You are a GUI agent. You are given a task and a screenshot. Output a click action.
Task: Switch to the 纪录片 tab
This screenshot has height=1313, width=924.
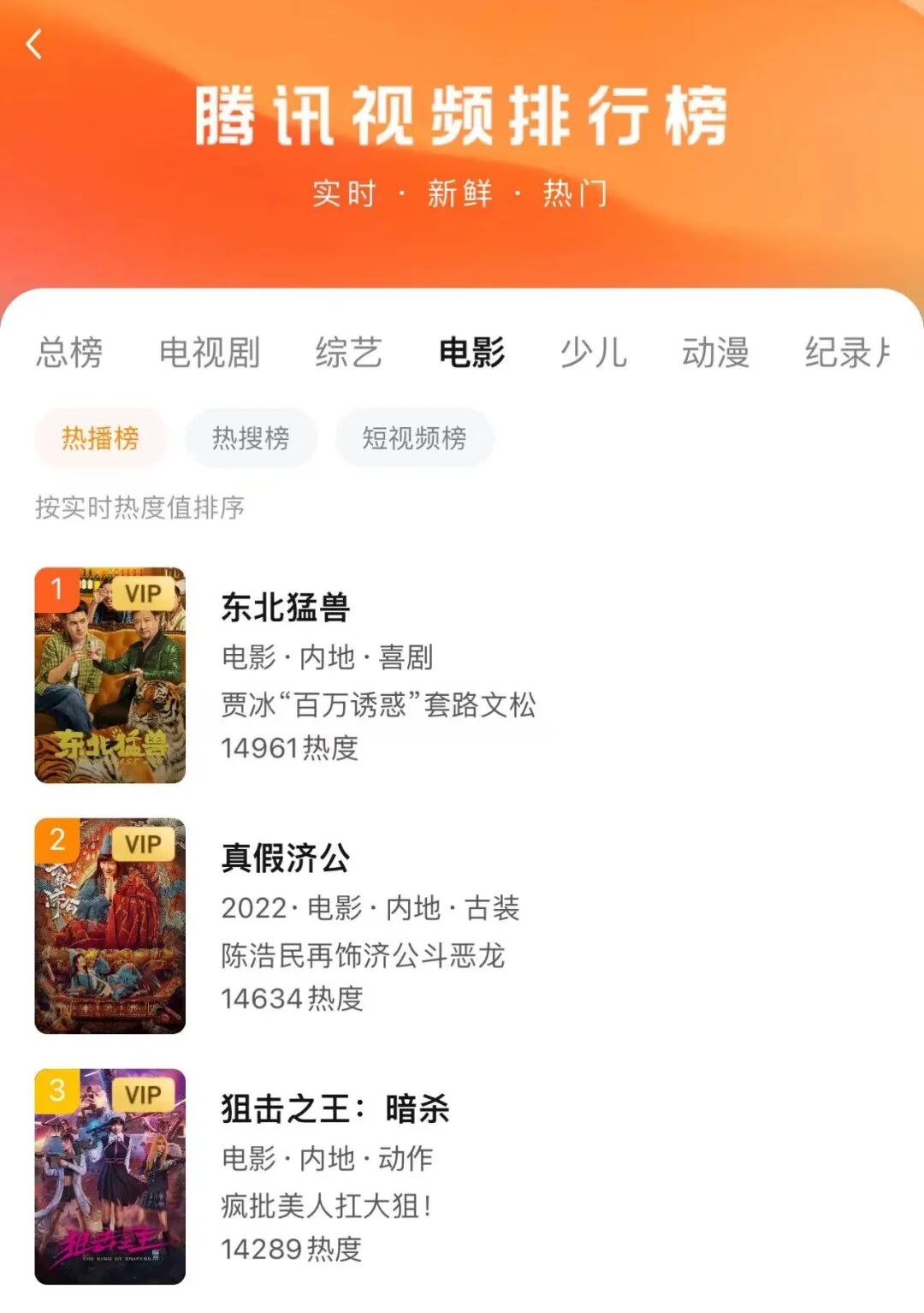point(847,353)
